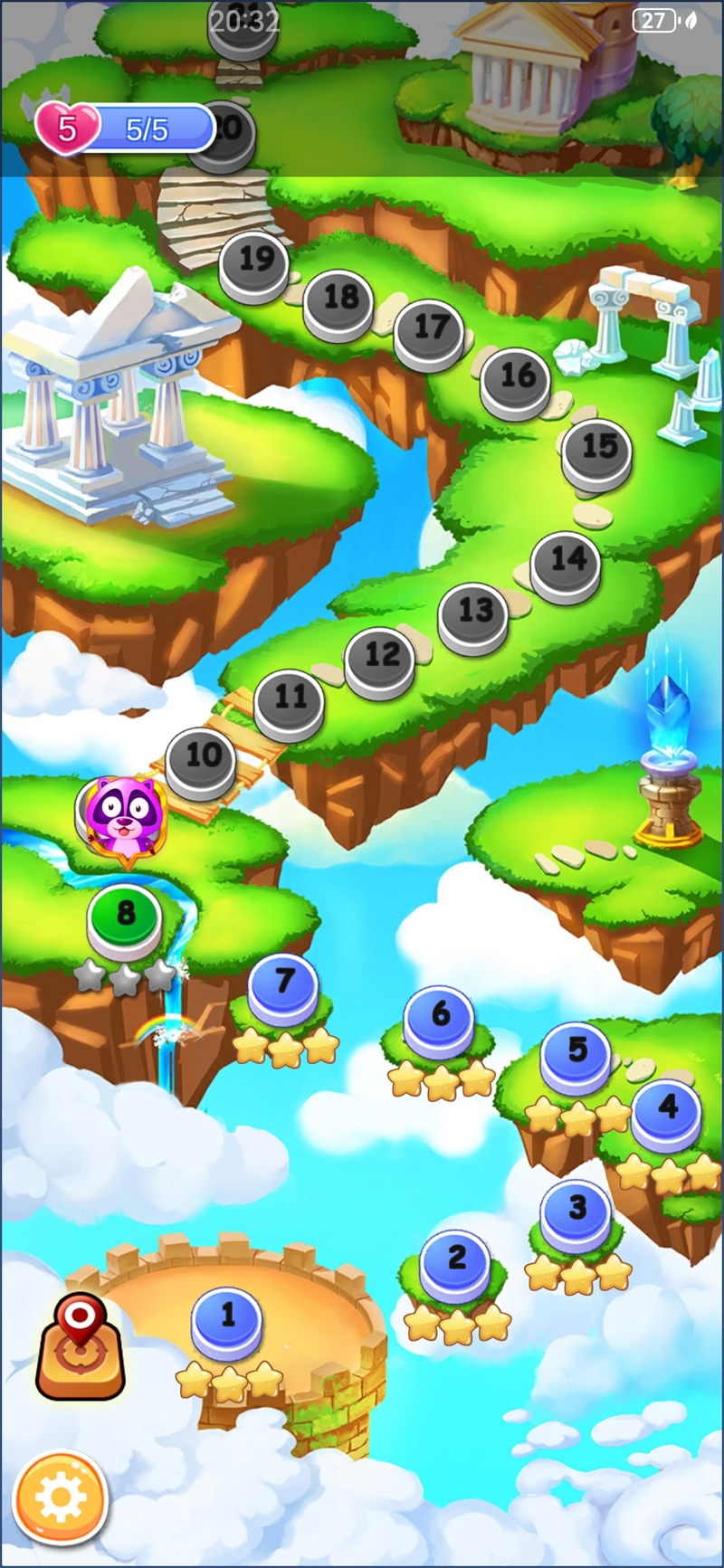This screenshot has height=1568, width=724.
Task: Select locked level 10
Action: 202,756
